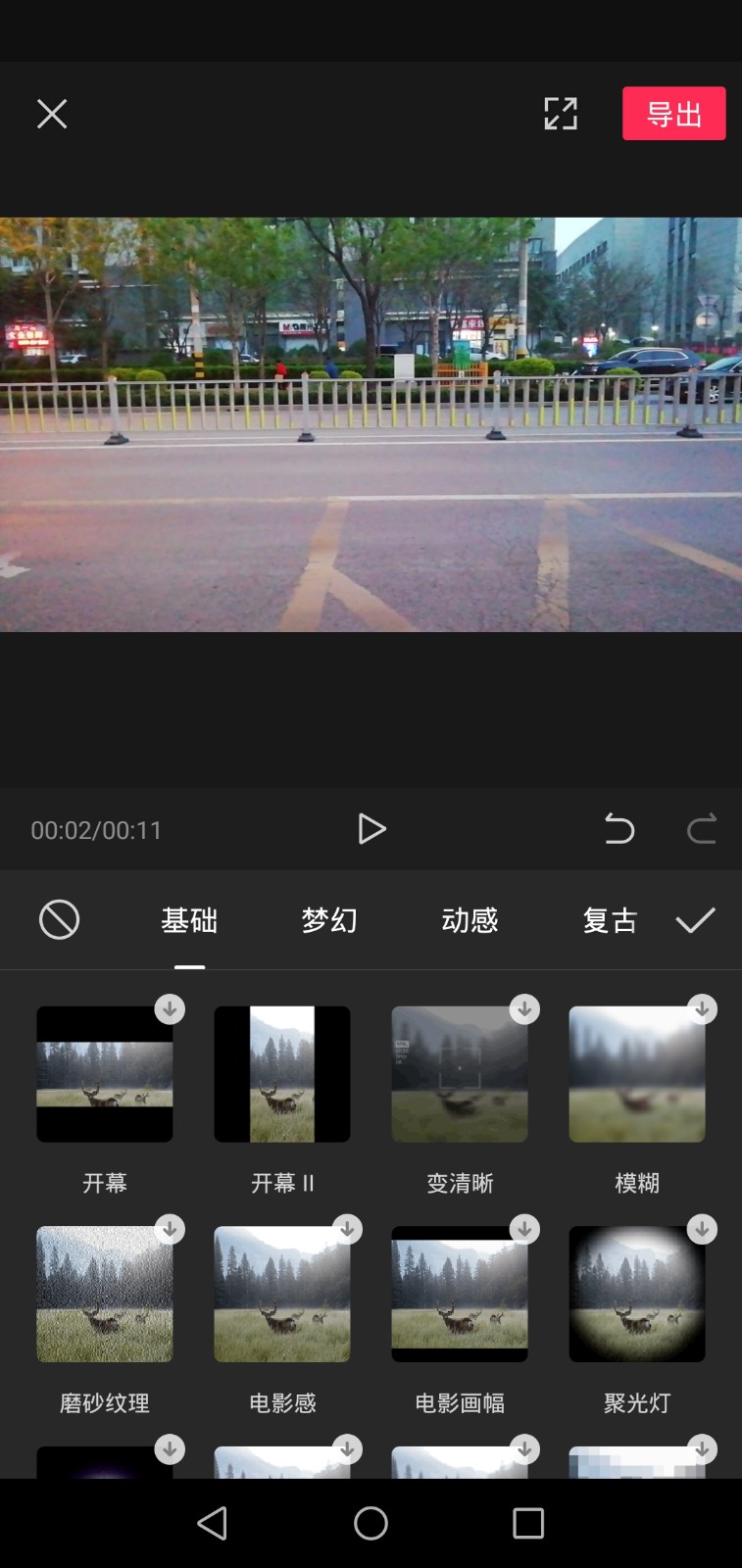Switch to the 基础 effects tab
742x1568 pixels.
tap(189, 920)
